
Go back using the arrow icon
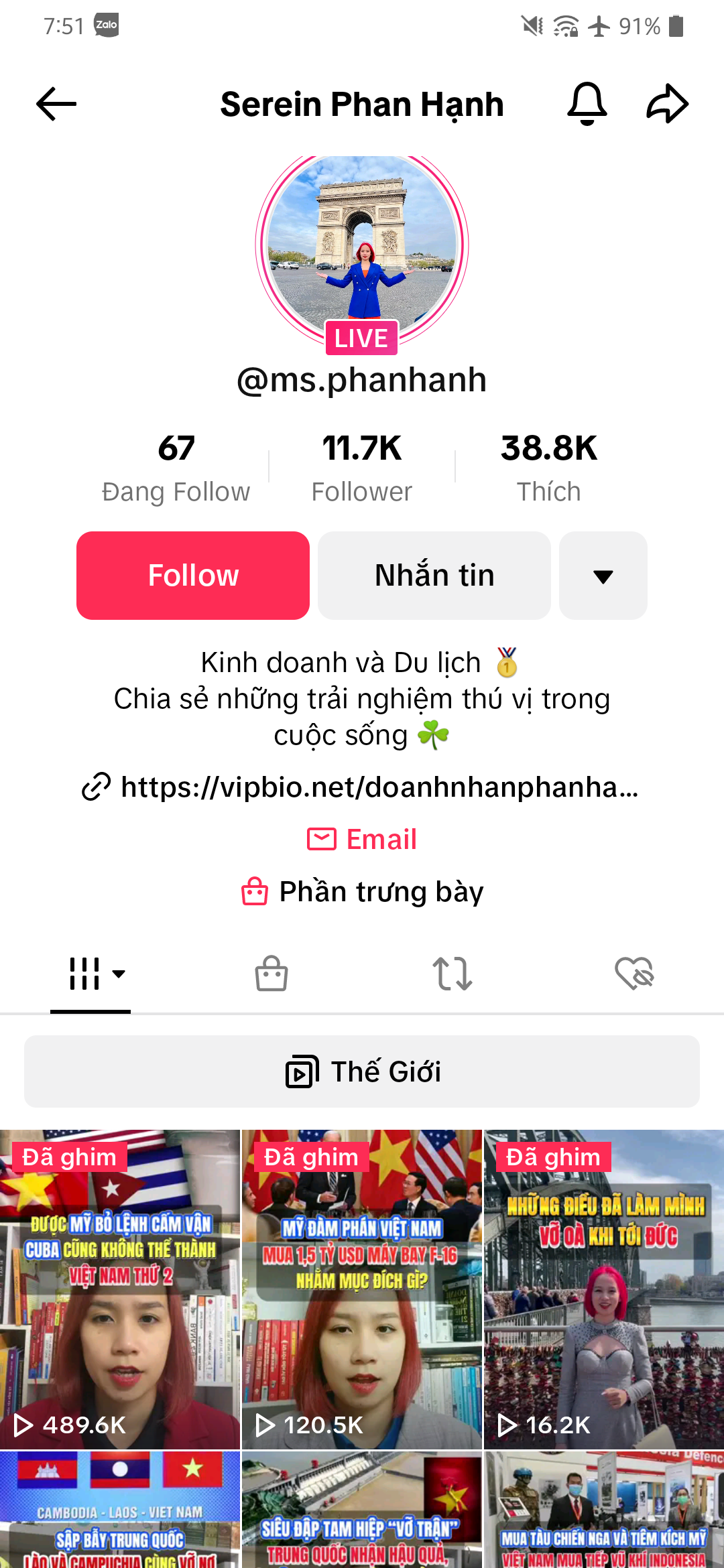56,105
